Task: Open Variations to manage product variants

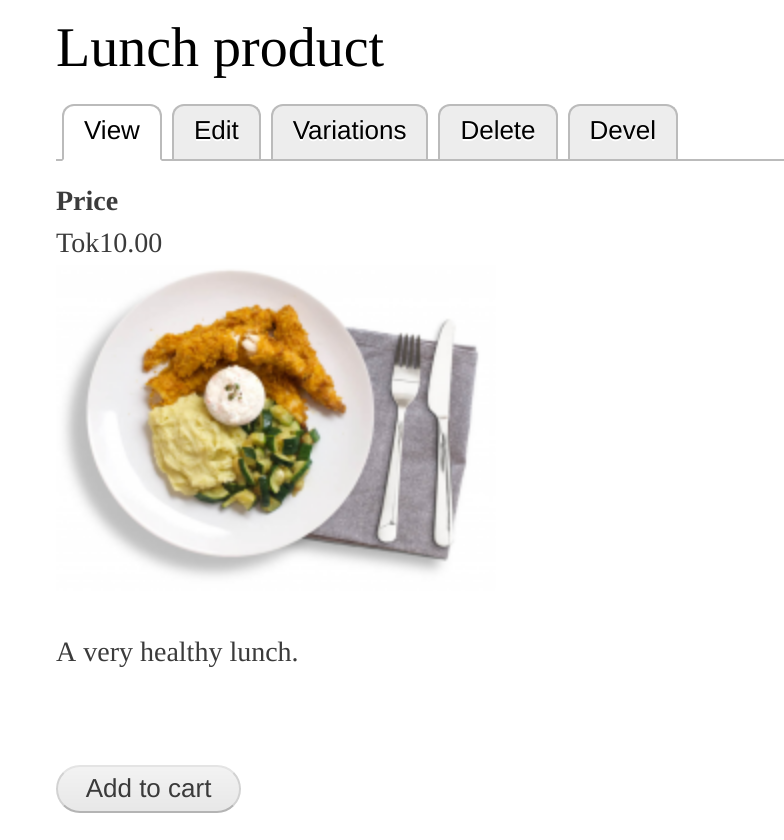Action: pyautogui.click(x=349, y=131)
